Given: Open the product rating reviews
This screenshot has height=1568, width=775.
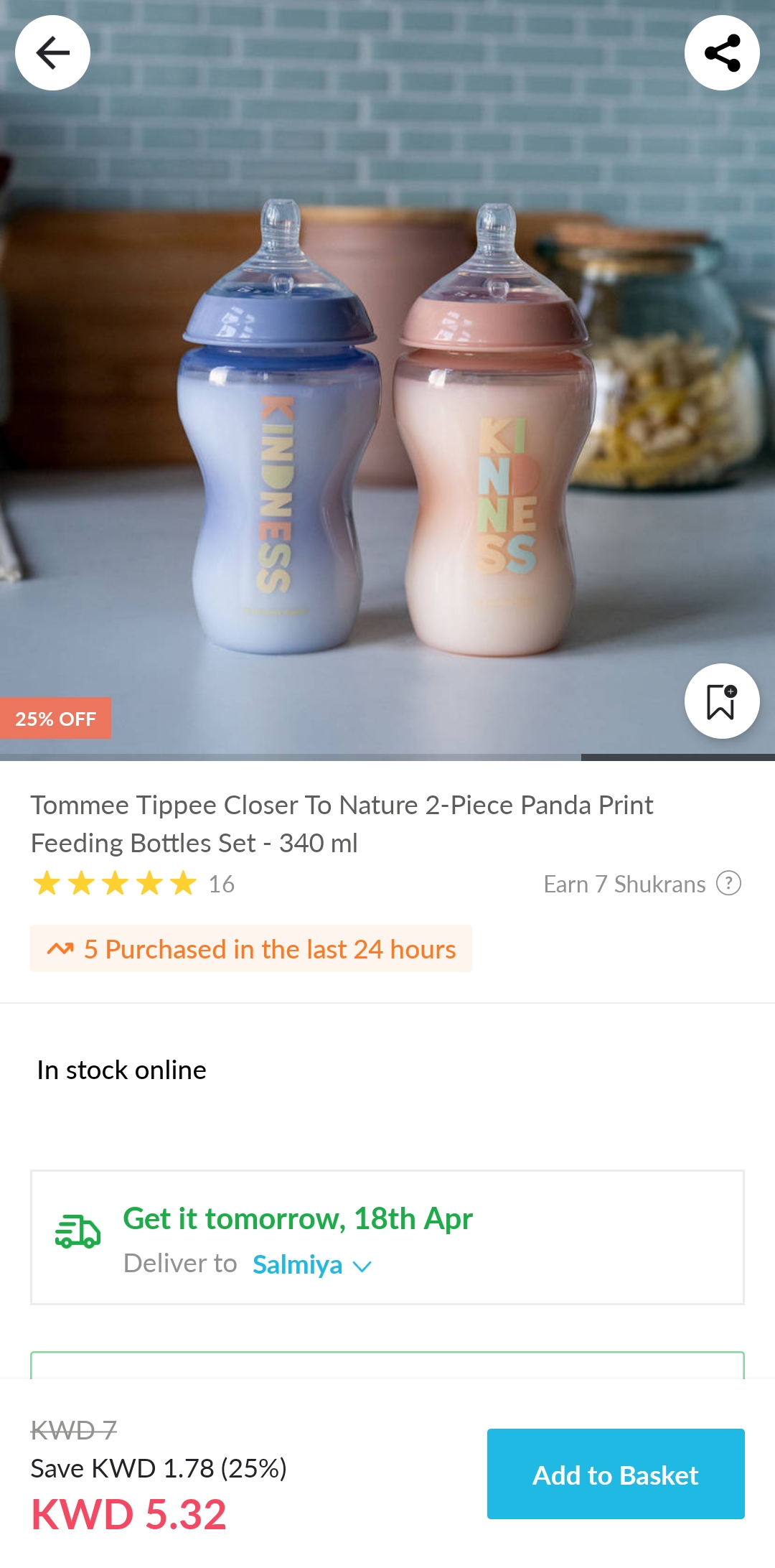Looking at the screenshot, I should 133,884.
